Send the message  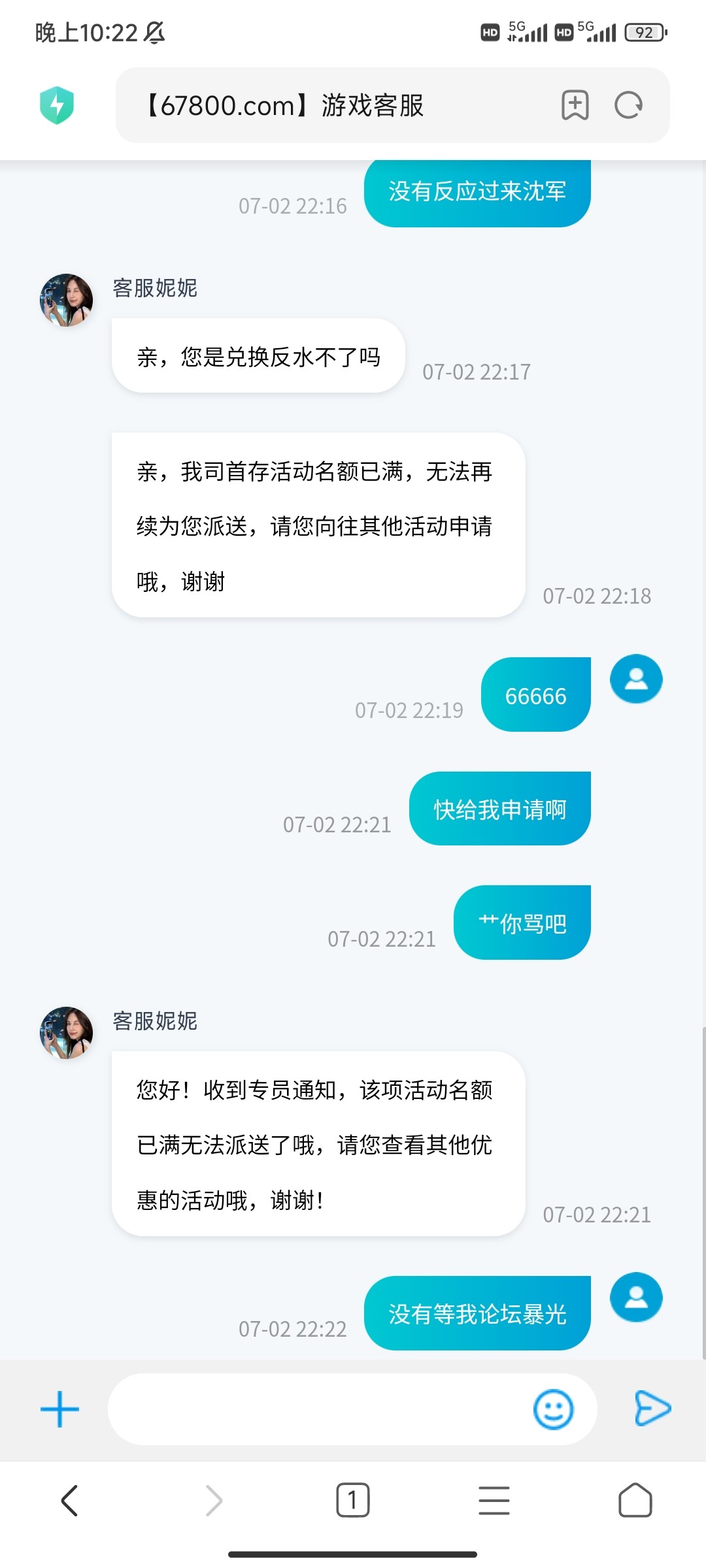pos(652,1408)
